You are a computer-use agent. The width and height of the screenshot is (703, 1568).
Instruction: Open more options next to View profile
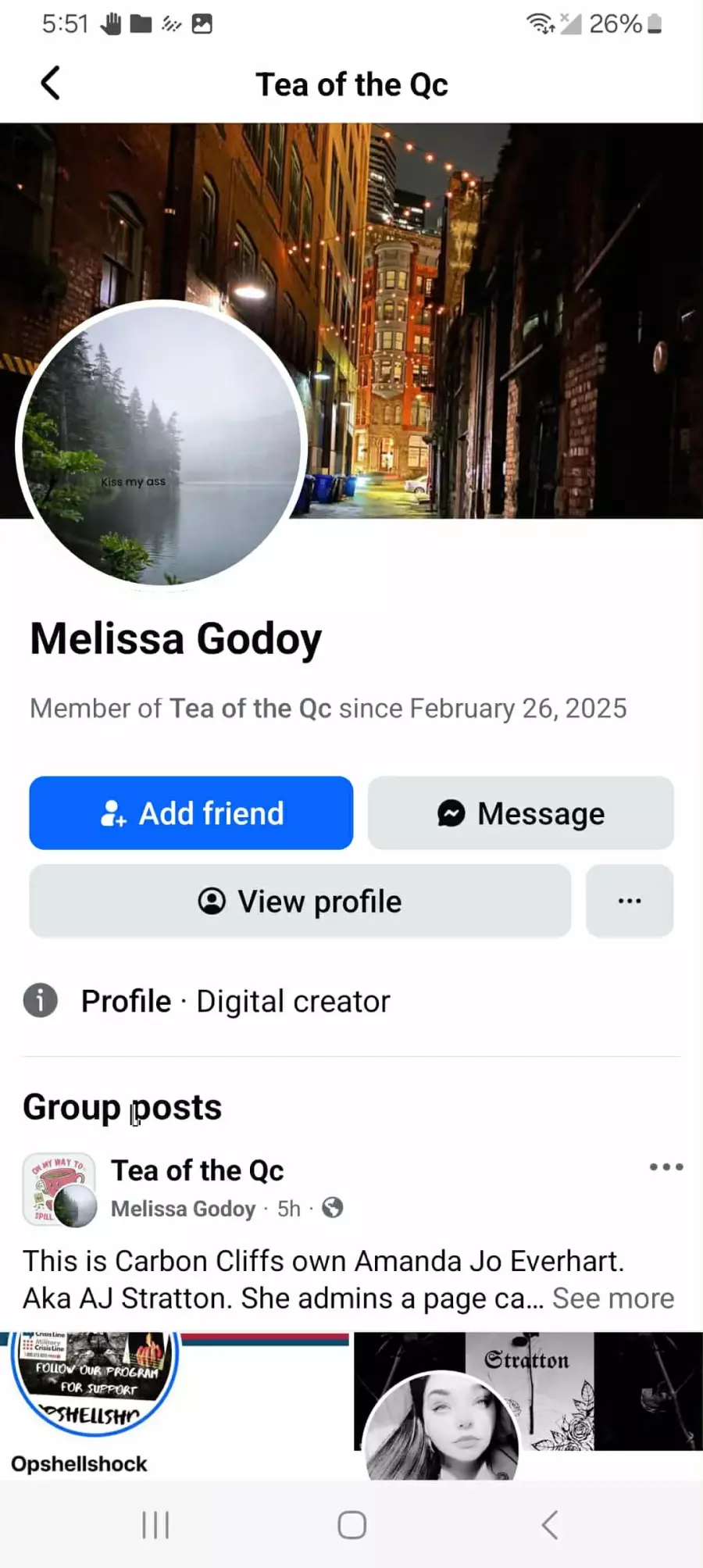click(x=629, y=901)
